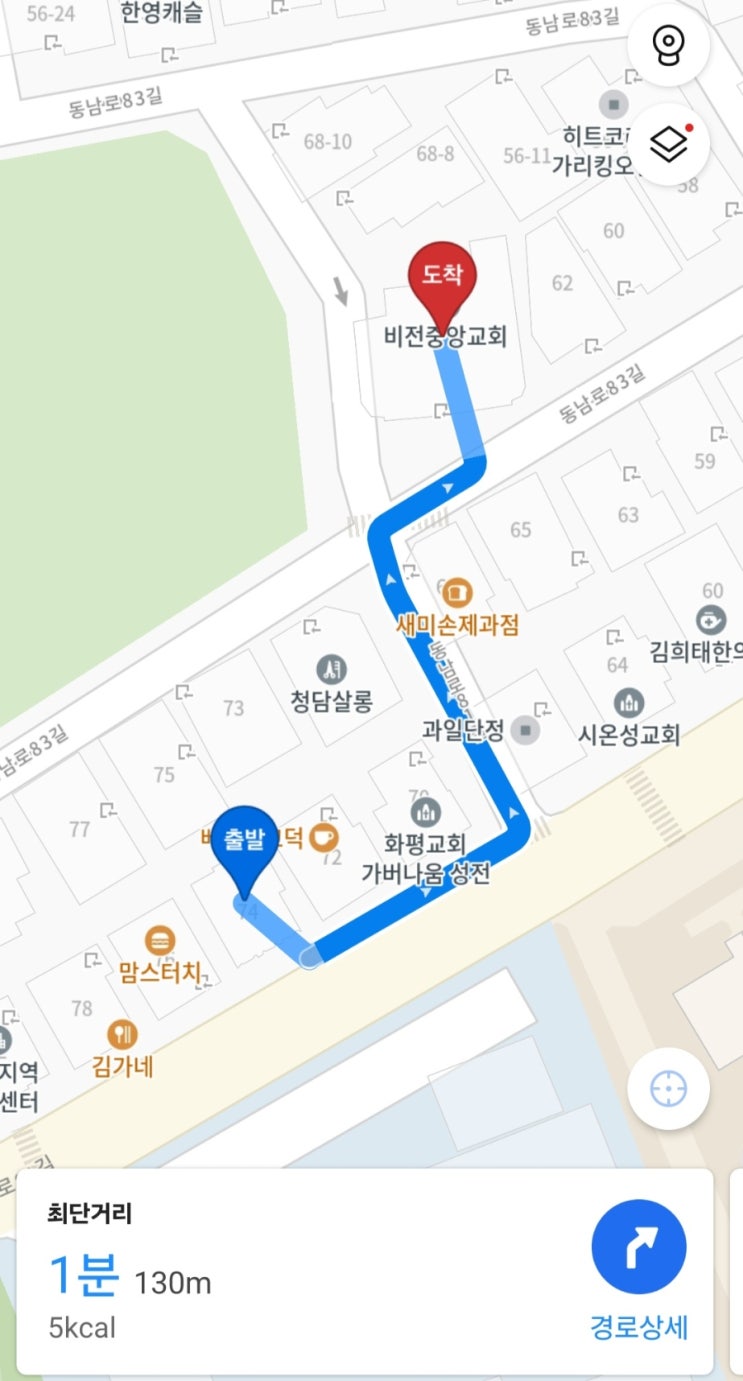Select 시온성교회 church marker
This screenshot has width=743, height=1381.
click(628, 704)
